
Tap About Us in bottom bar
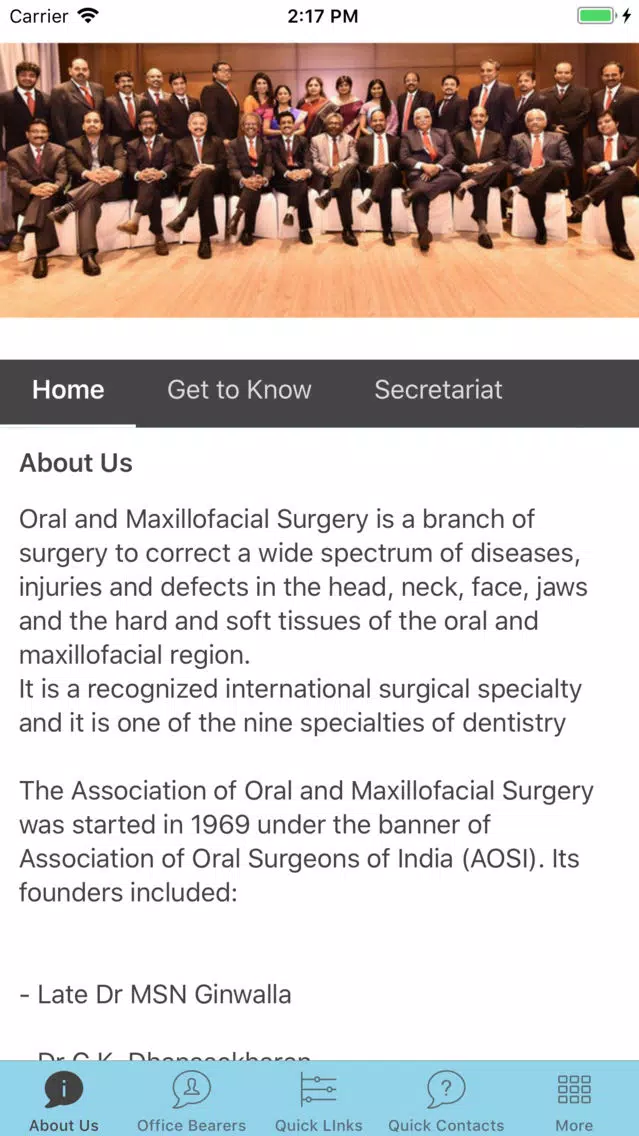click(x=64, y=1100)
